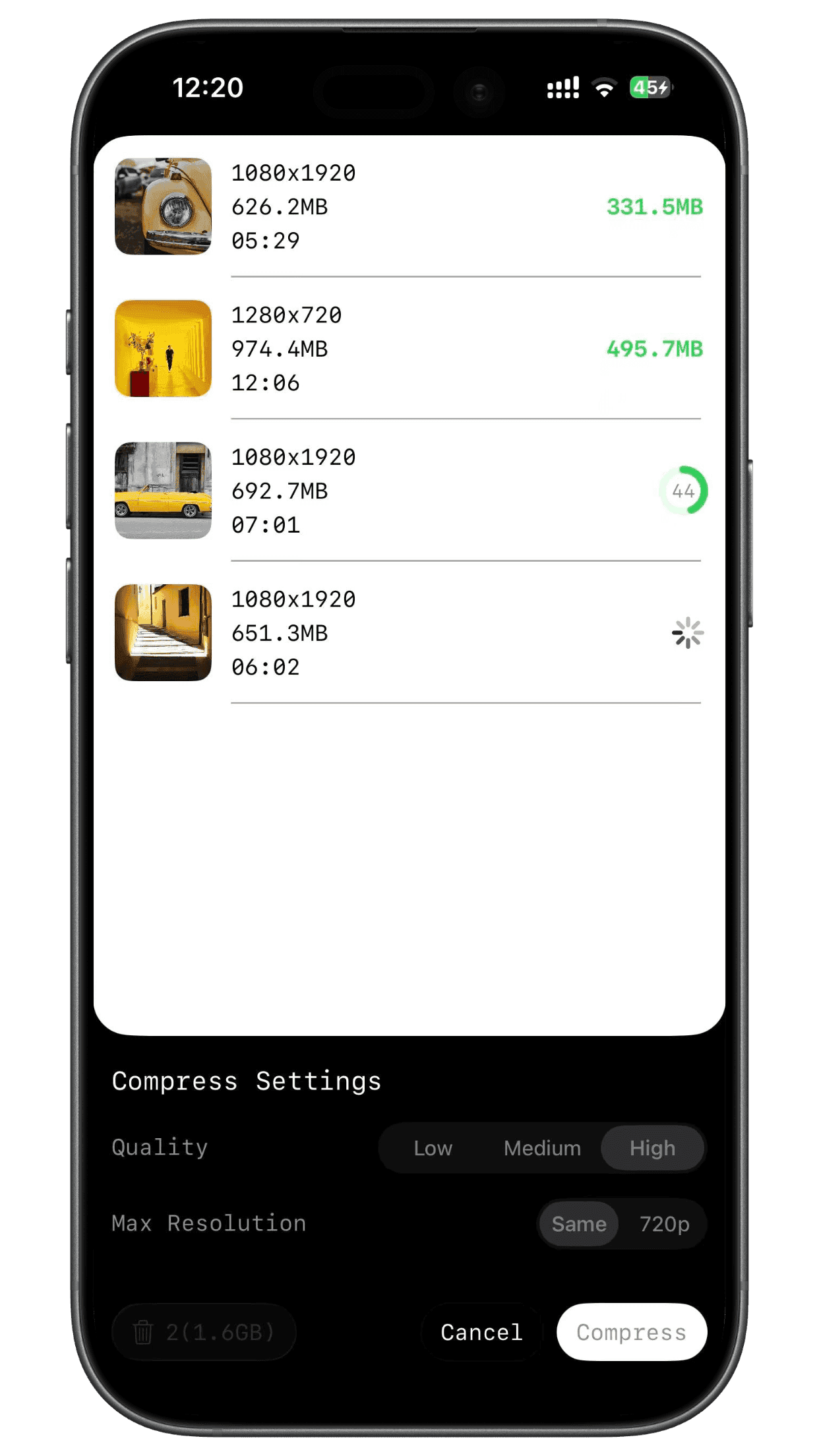Choose High quality
This screenshot has width=819, height=1456.
[x=652, y=1148]
